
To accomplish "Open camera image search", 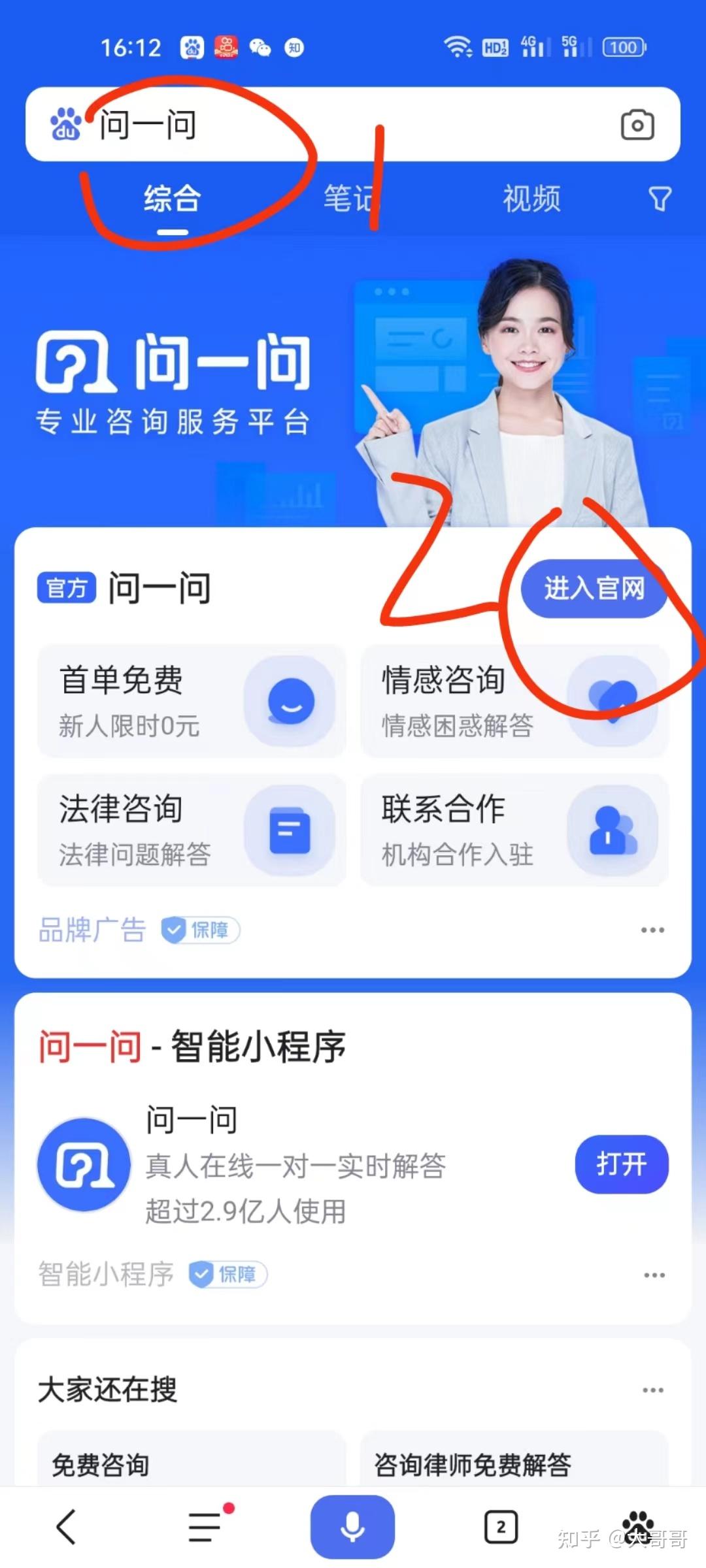I will pos(637,124).
